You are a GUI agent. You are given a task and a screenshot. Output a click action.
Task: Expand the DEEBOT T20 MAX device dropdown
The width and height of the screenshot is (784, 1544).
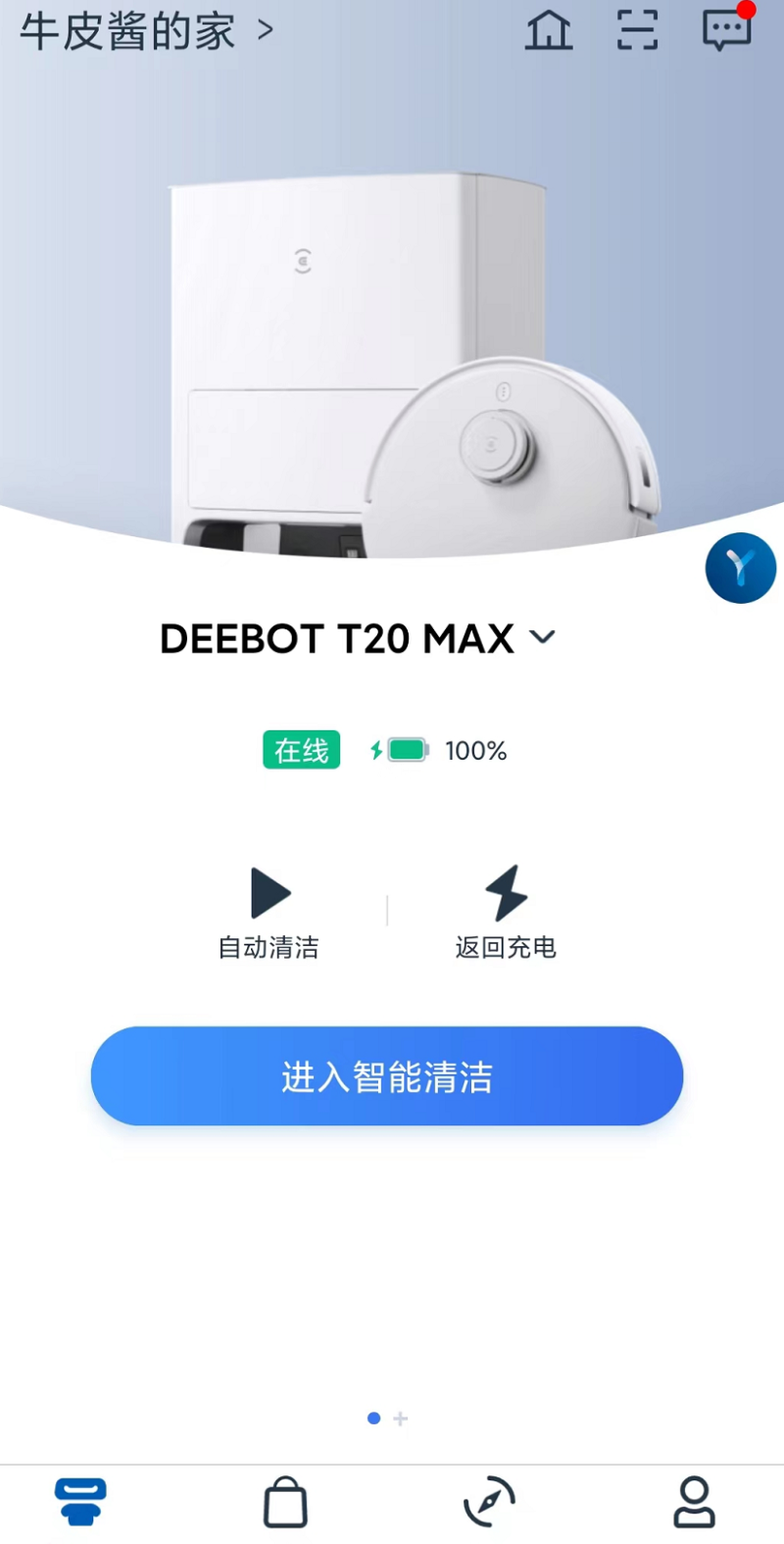point(542,638)
